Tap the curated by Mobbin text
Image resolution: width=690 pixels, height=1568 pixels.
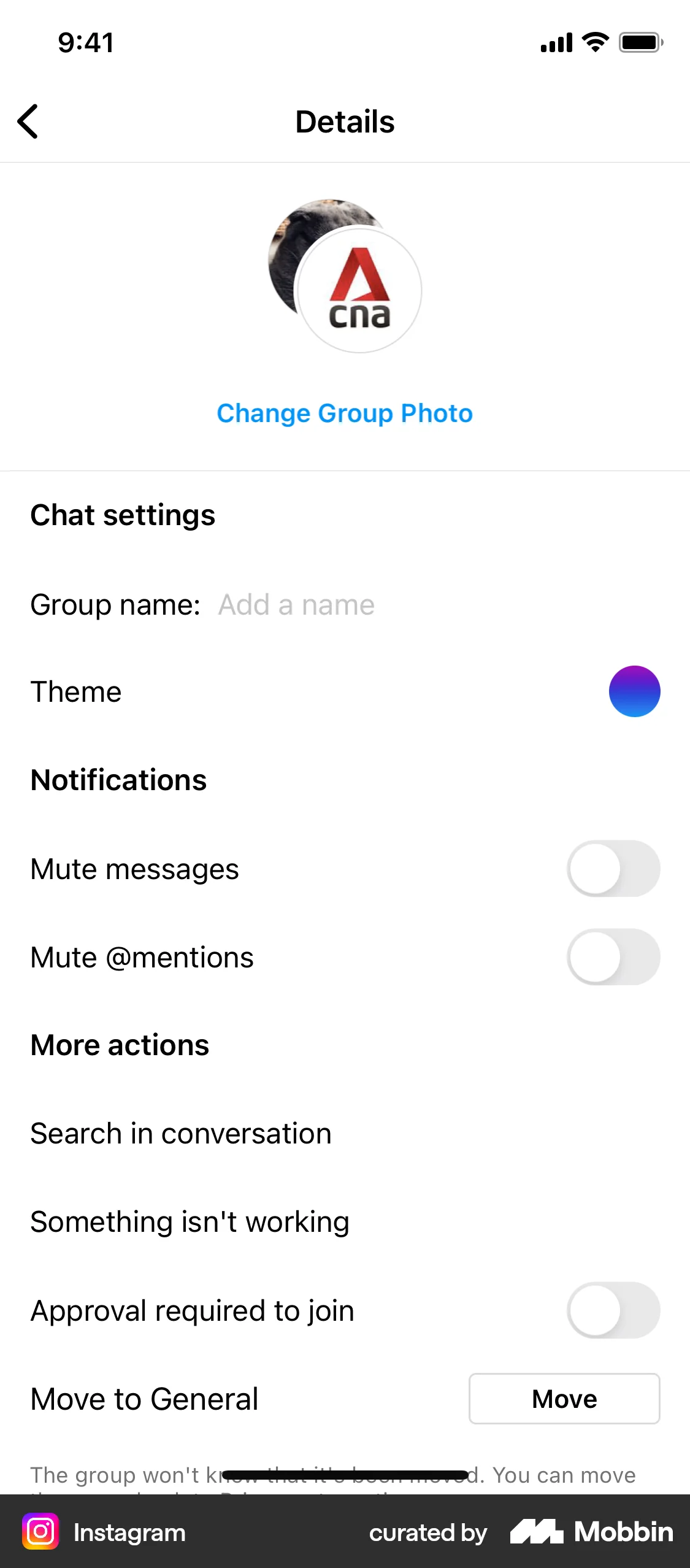point(427,1532)
